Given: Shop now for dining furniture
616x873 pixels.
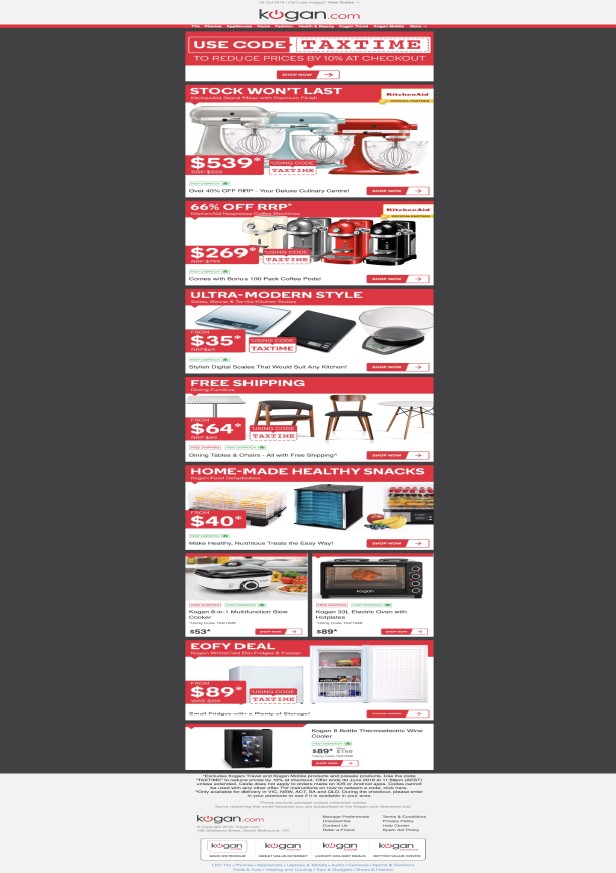Looking at the screenshot, I should [x=398, y=455].
